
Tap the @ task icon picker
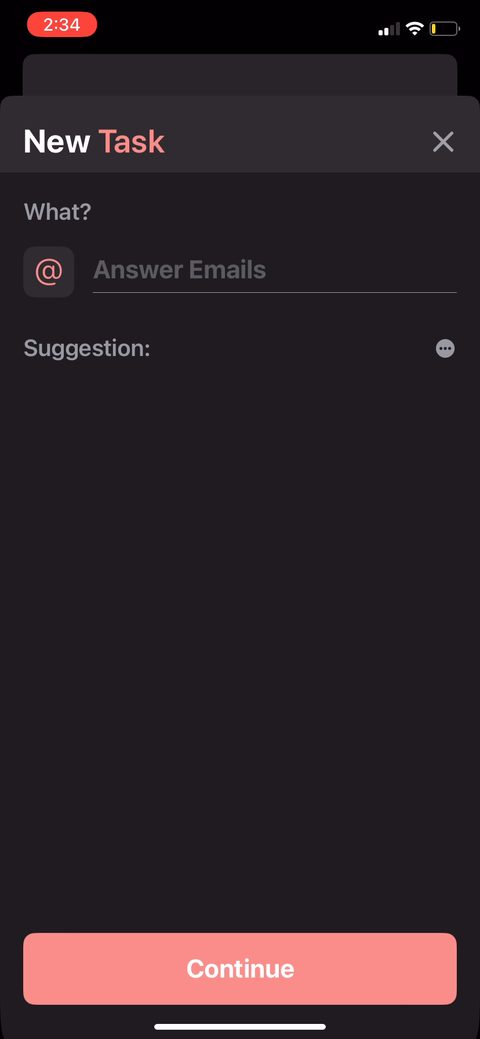(x=48, y=272)
